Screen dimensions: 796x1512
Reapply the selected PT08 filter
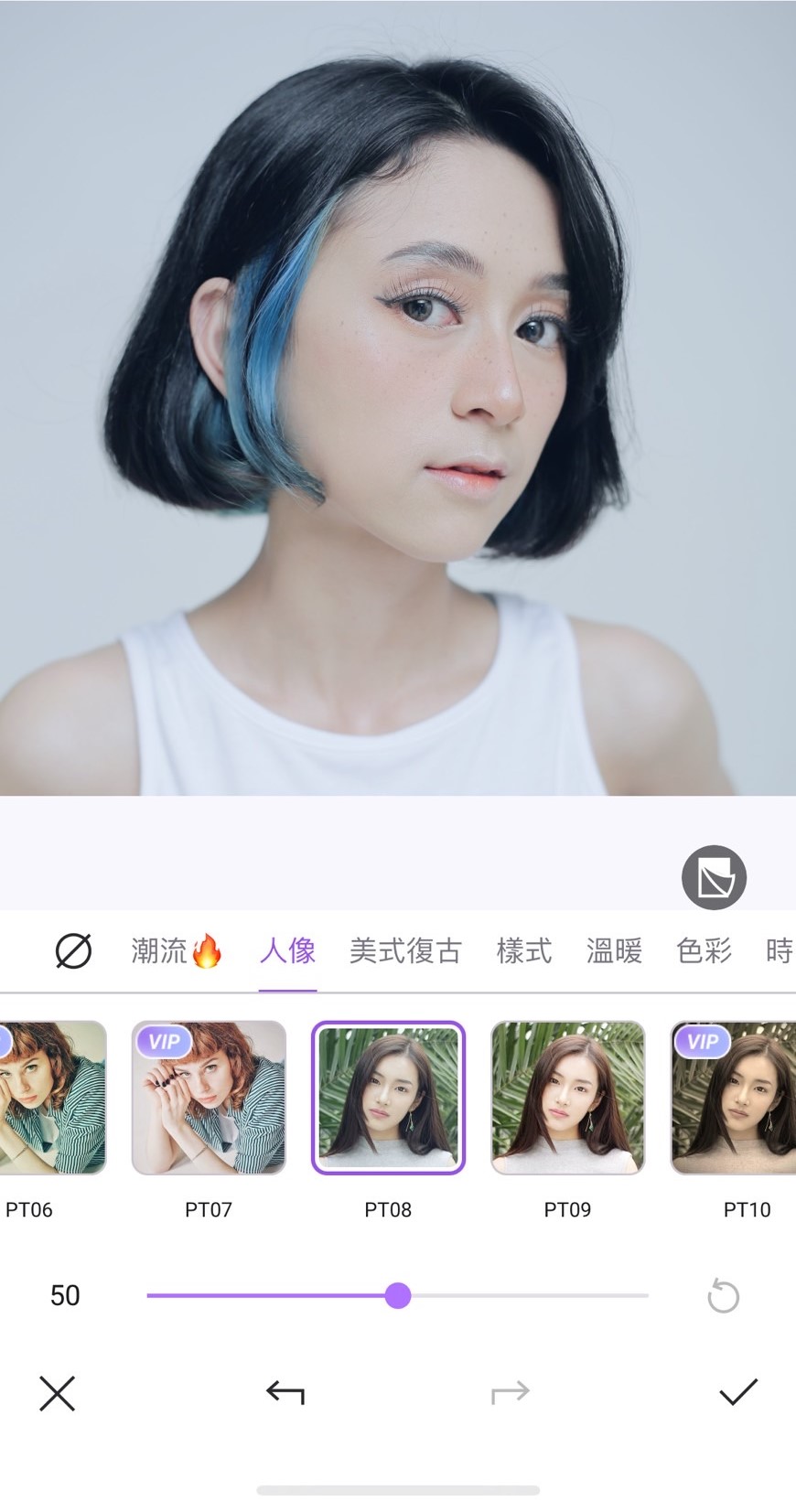click(388, 1096)
